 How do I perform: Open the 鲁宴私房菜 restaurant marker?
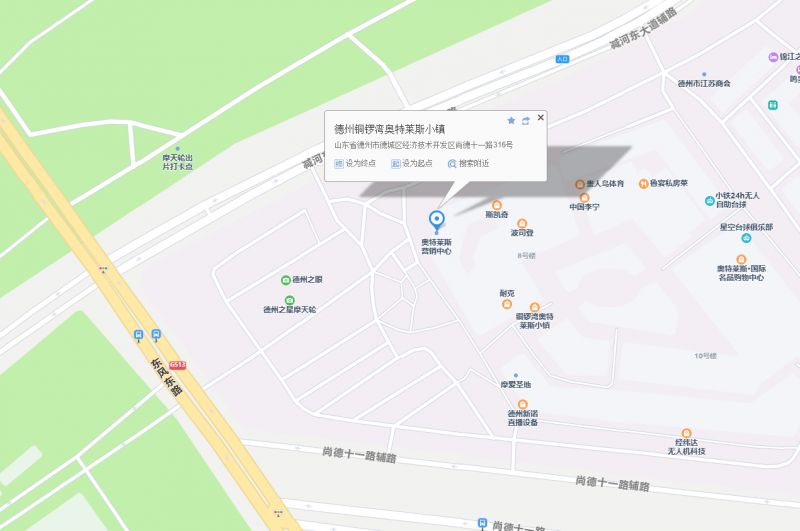tap(642, 184)
